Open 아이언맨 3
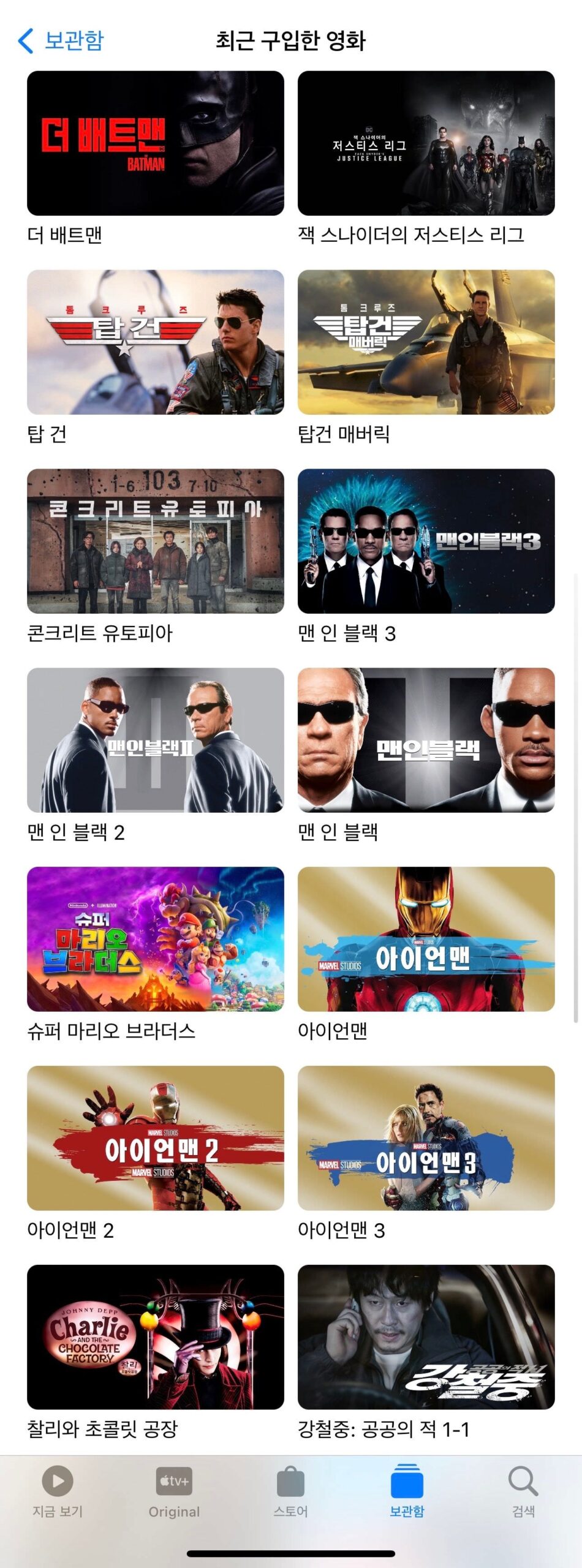The width and height of the screenshot is (582, 1568). coord(426,1139)
